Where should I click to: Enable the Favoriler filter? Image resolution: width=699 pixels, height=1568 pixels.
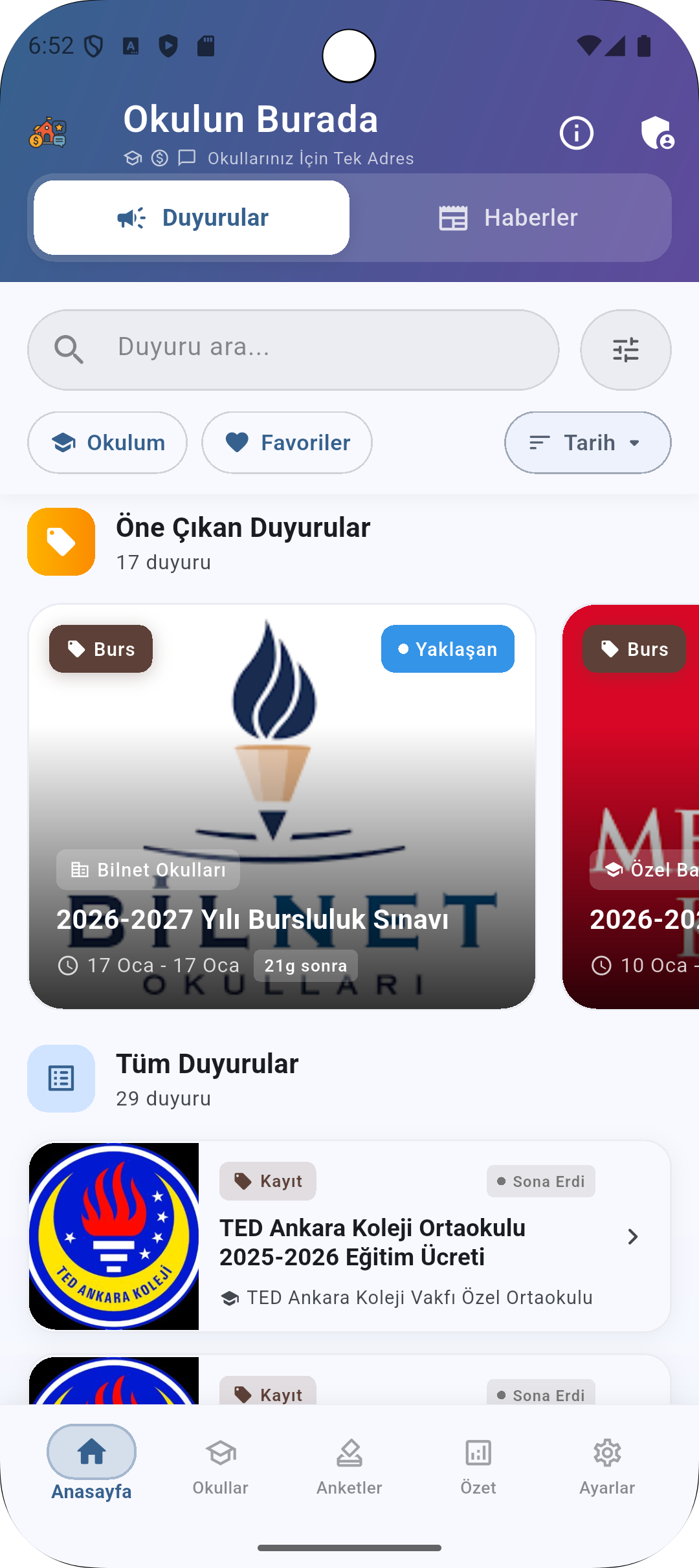(287, 442)
